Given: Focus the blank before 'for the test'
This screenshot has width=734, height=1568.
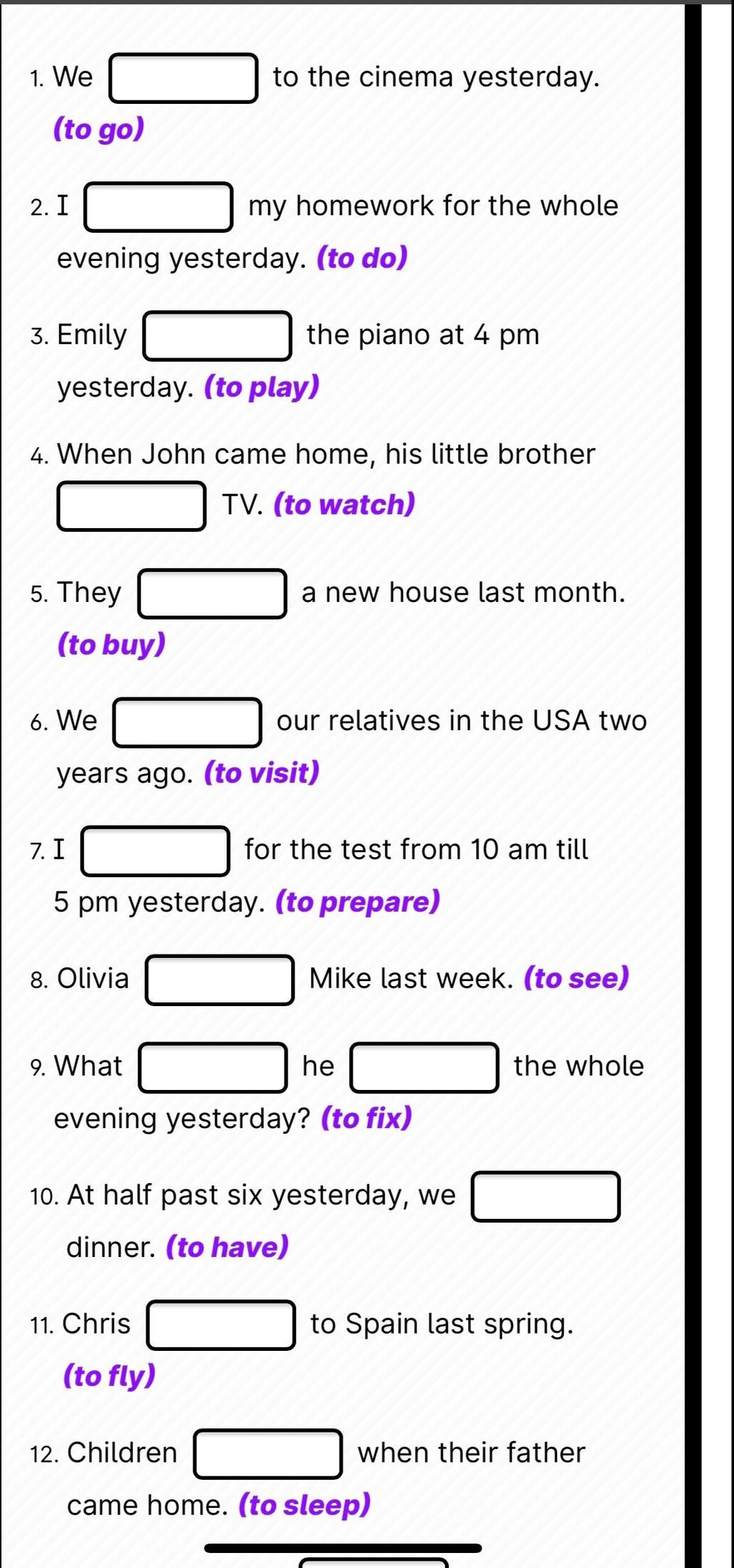Looking at the screenshot, I should pos(156,851).
